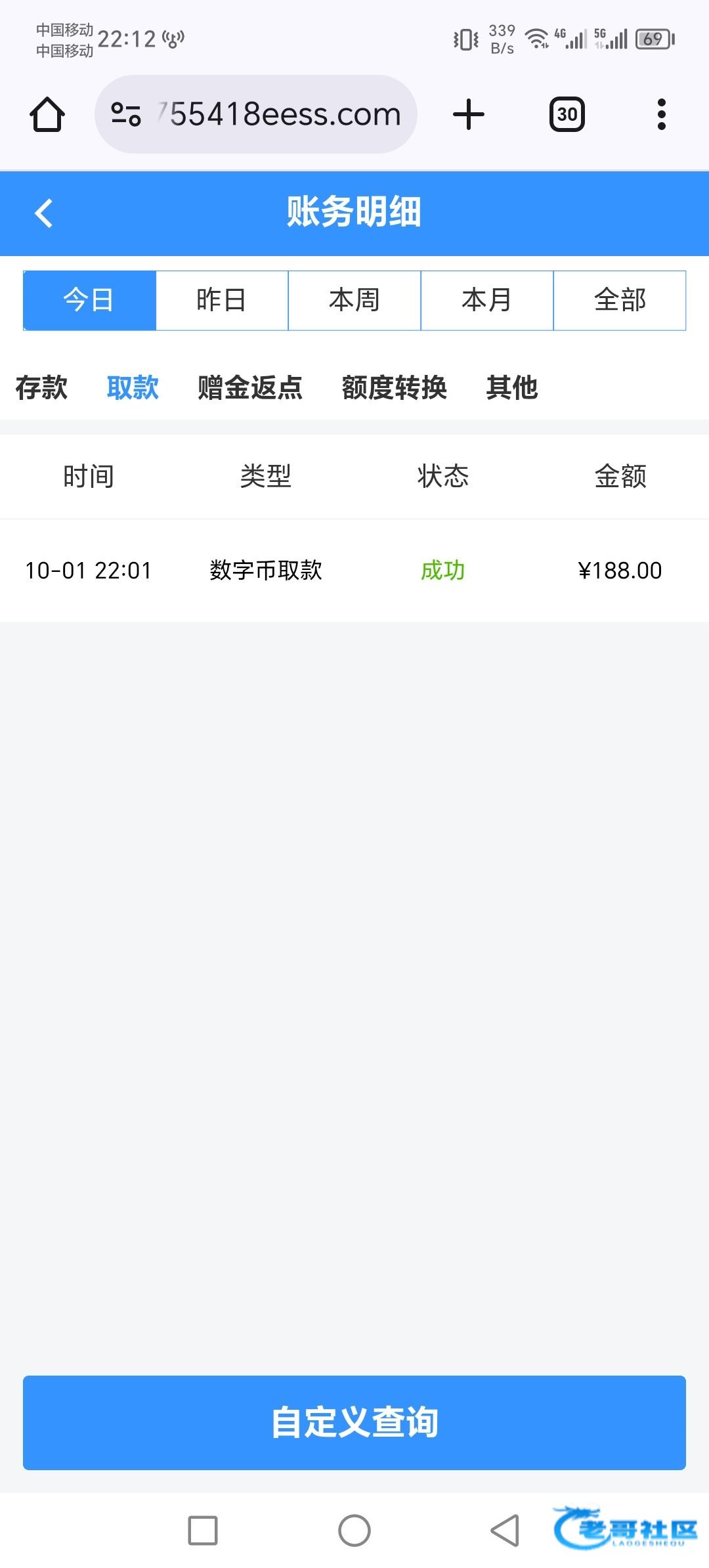
Task: Go back from 账务明细 page
Action: (44, 213)
